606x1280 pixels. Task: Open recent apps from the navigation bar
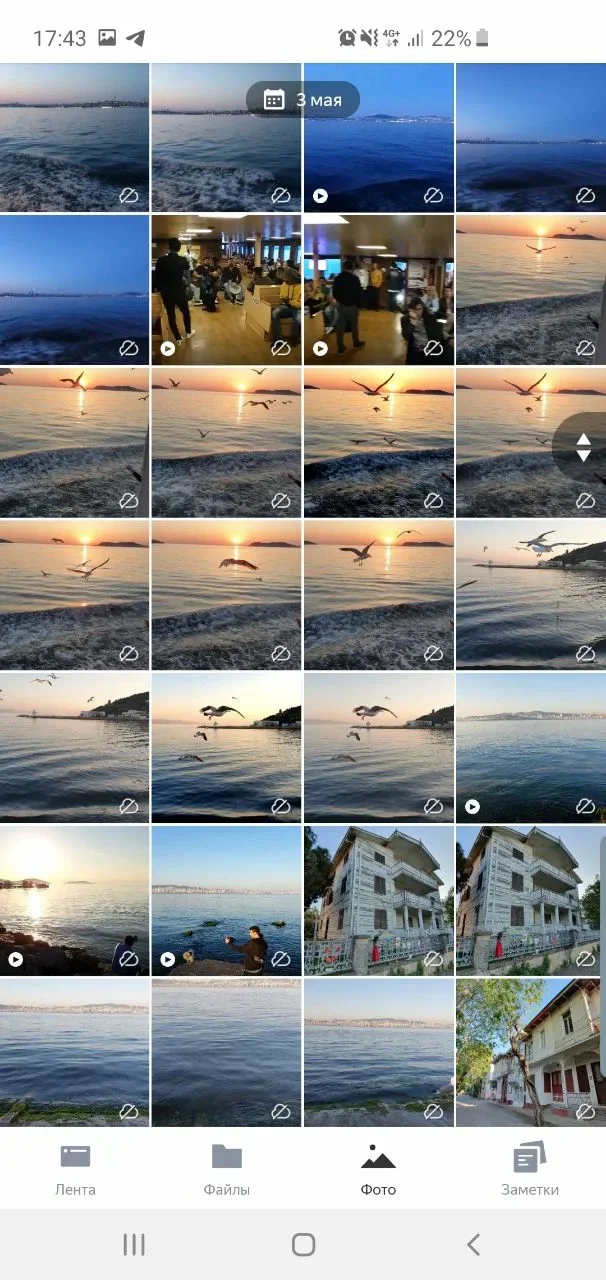click(134, 1244)
